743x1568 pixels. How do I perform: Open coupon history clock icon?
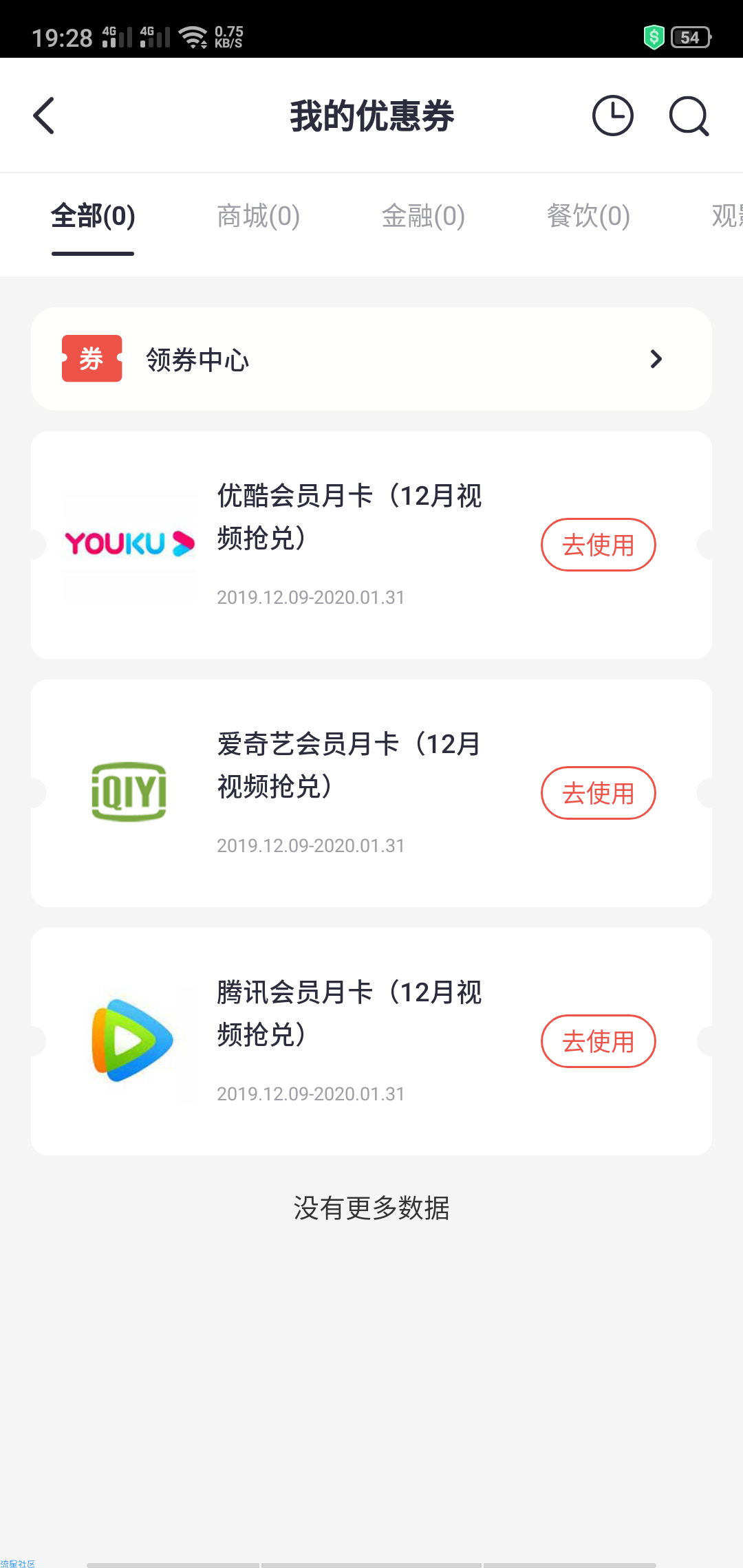coord(612,116)
